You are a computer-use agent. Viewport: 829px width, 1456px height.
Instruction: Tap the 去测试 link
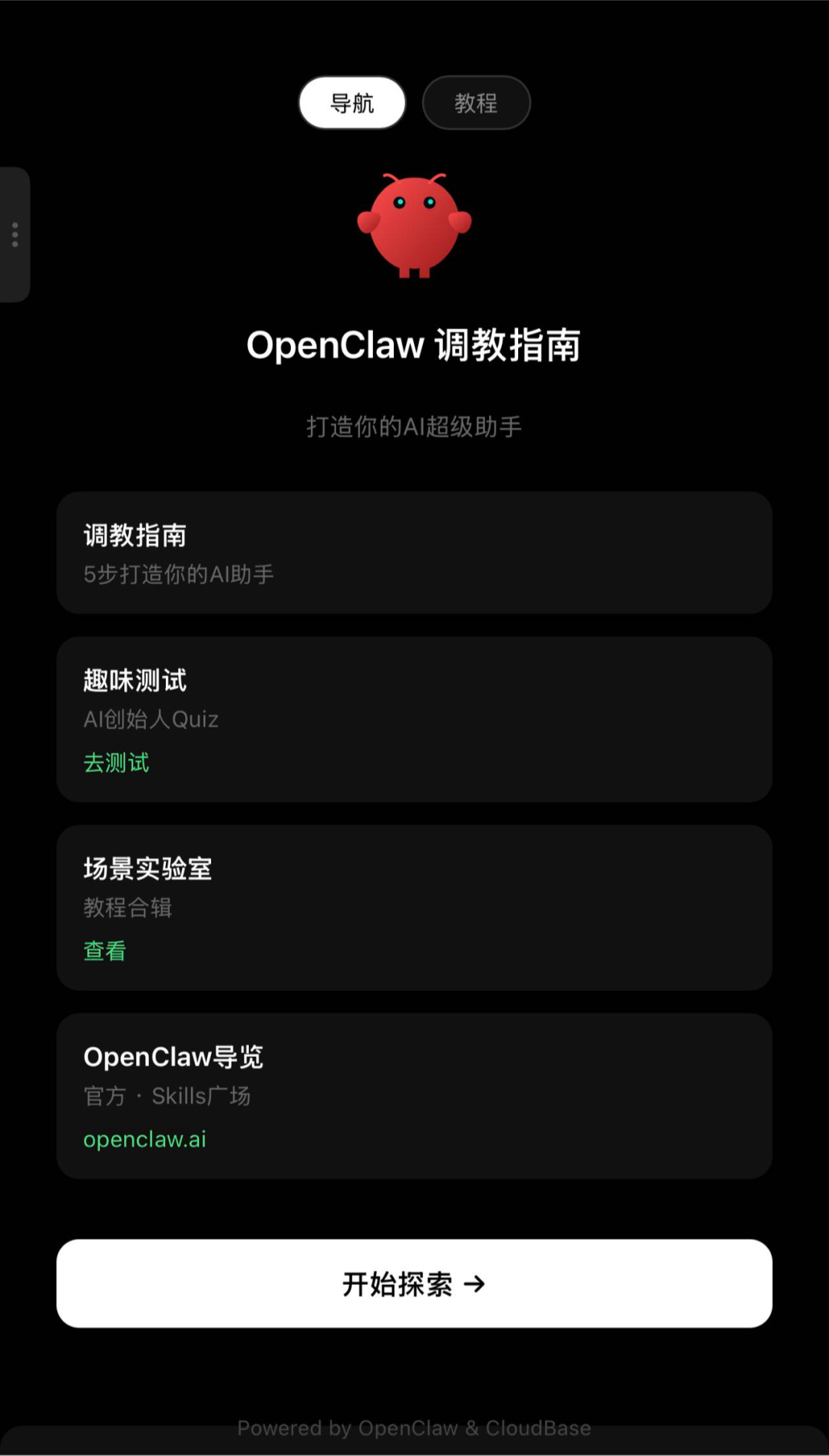tap(117, 763)
